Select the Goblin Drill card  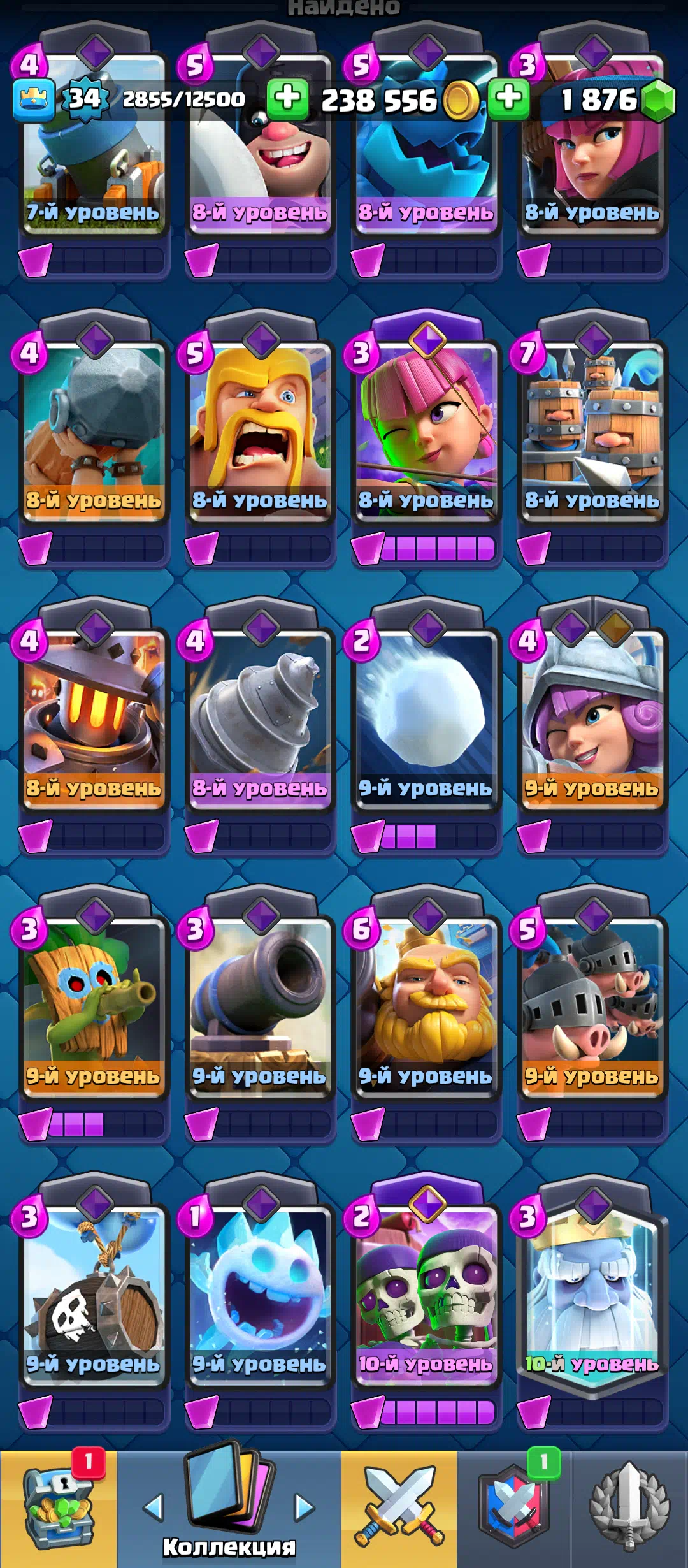click(260, 720)
